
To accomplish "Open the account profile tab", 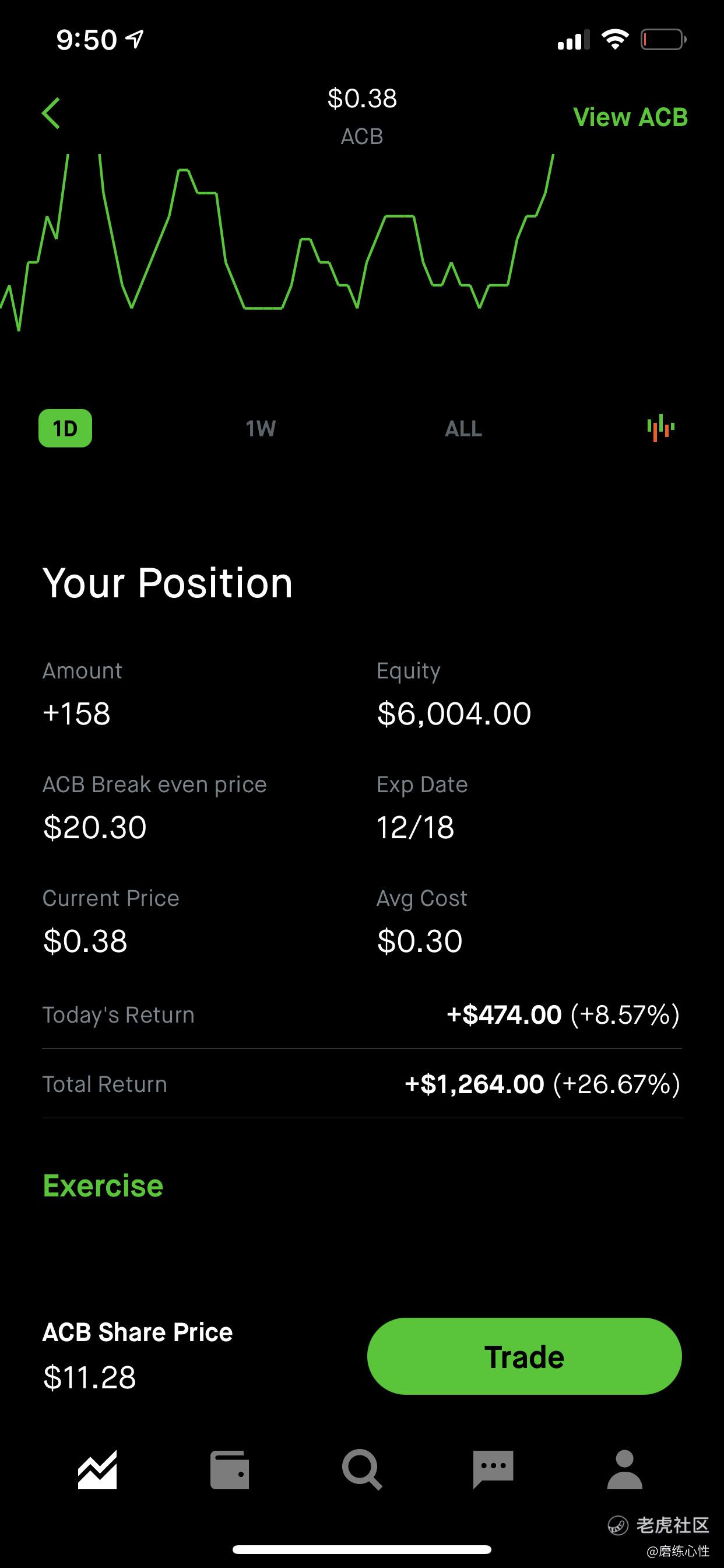I will tap(625, 1470).
